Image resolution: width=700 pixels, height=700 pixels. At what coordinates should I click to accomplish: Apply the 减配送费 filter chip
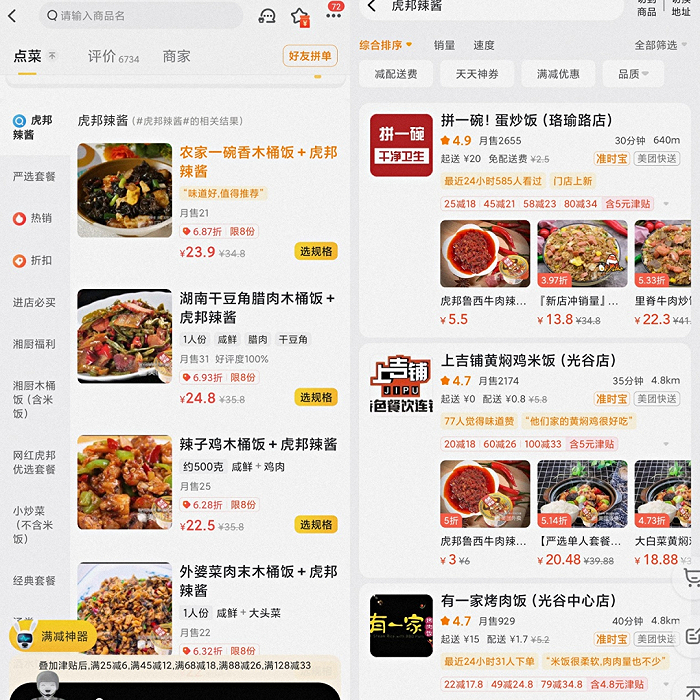pyautogui.click(x=396, y=74)
